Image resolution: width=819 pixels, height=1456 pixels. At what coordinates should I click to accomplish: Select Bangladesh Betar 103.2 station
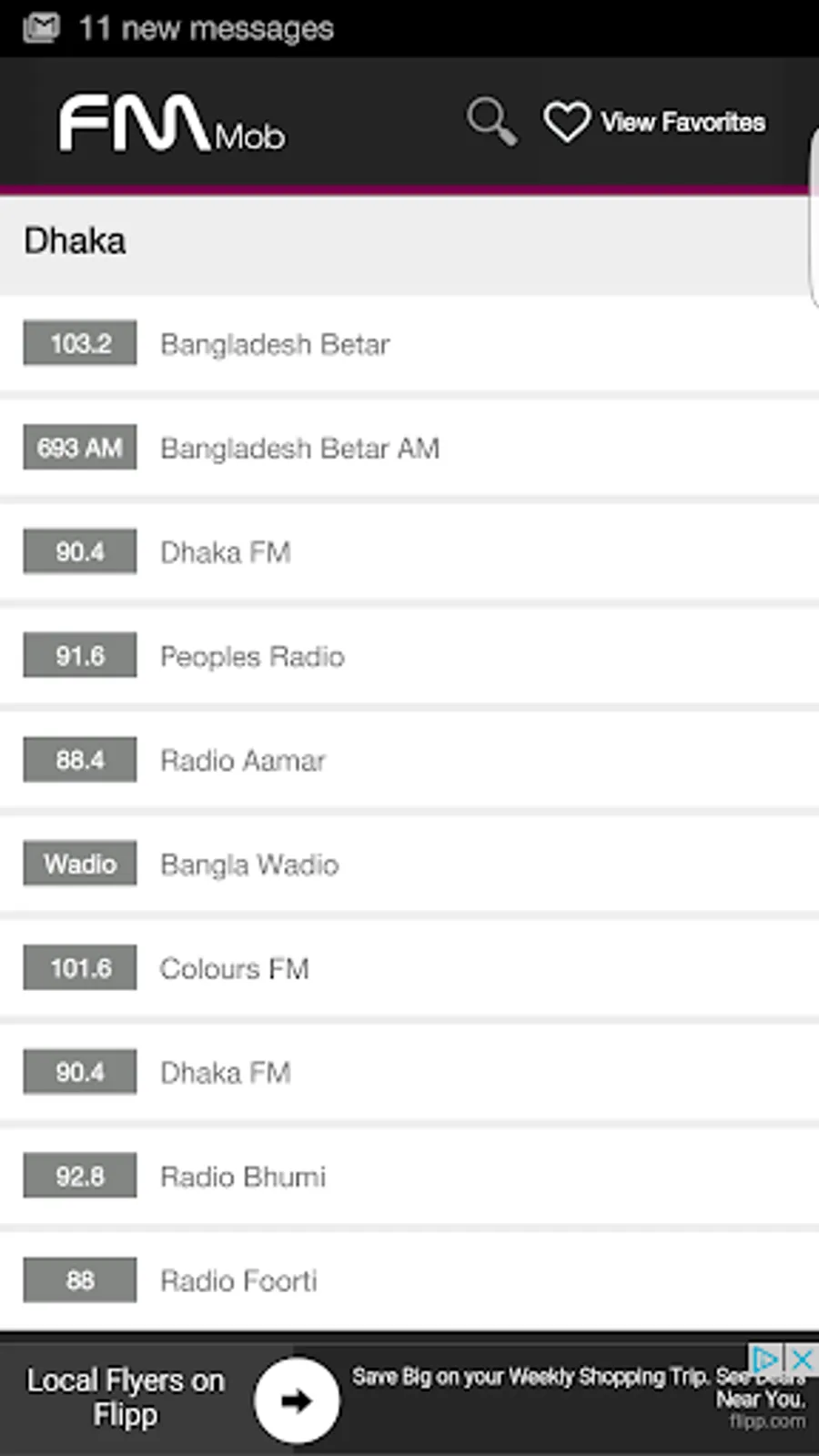click(x=409, y=344)
